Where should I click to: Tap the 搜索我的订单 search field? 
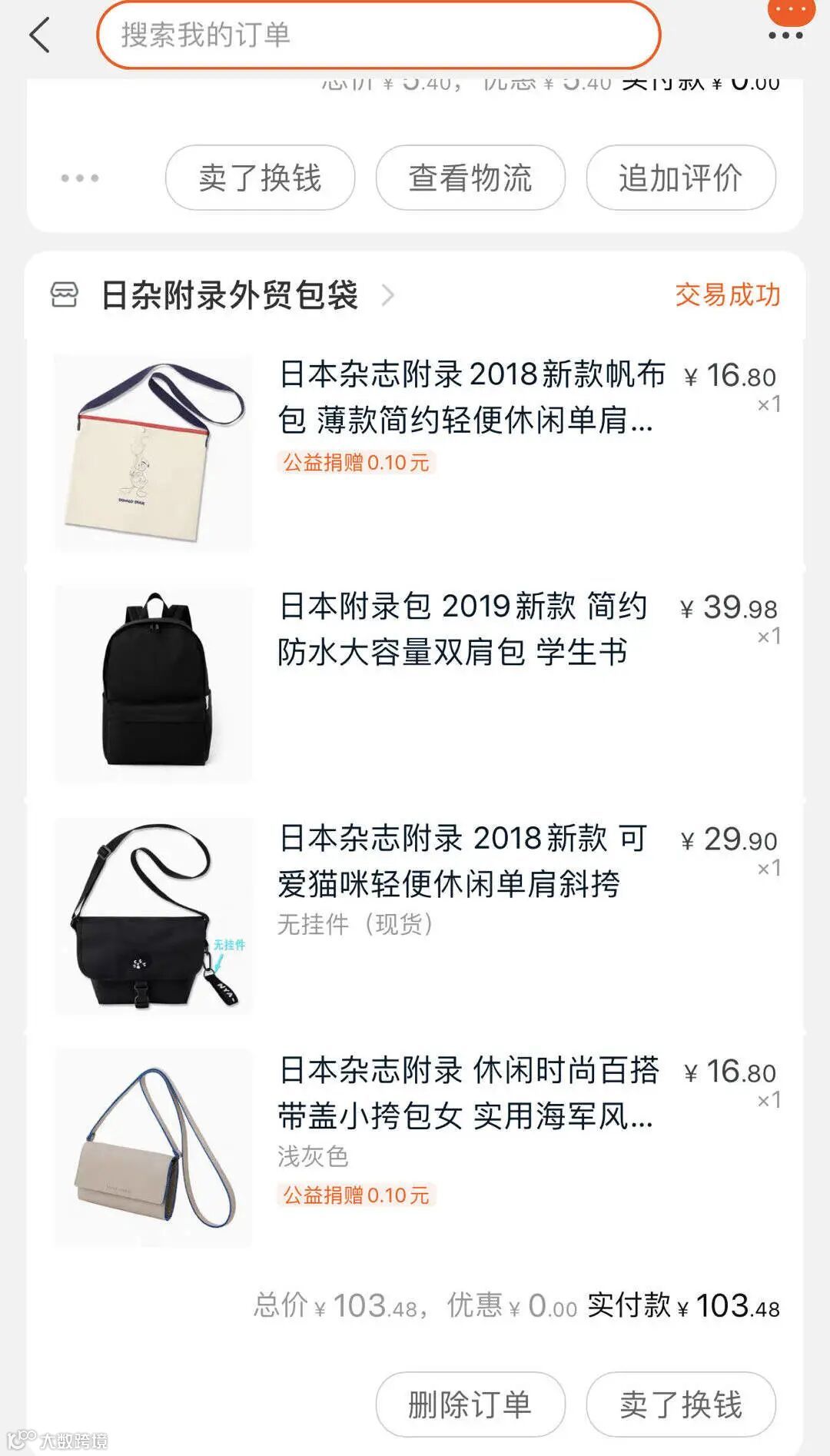[x=378, y=35]
